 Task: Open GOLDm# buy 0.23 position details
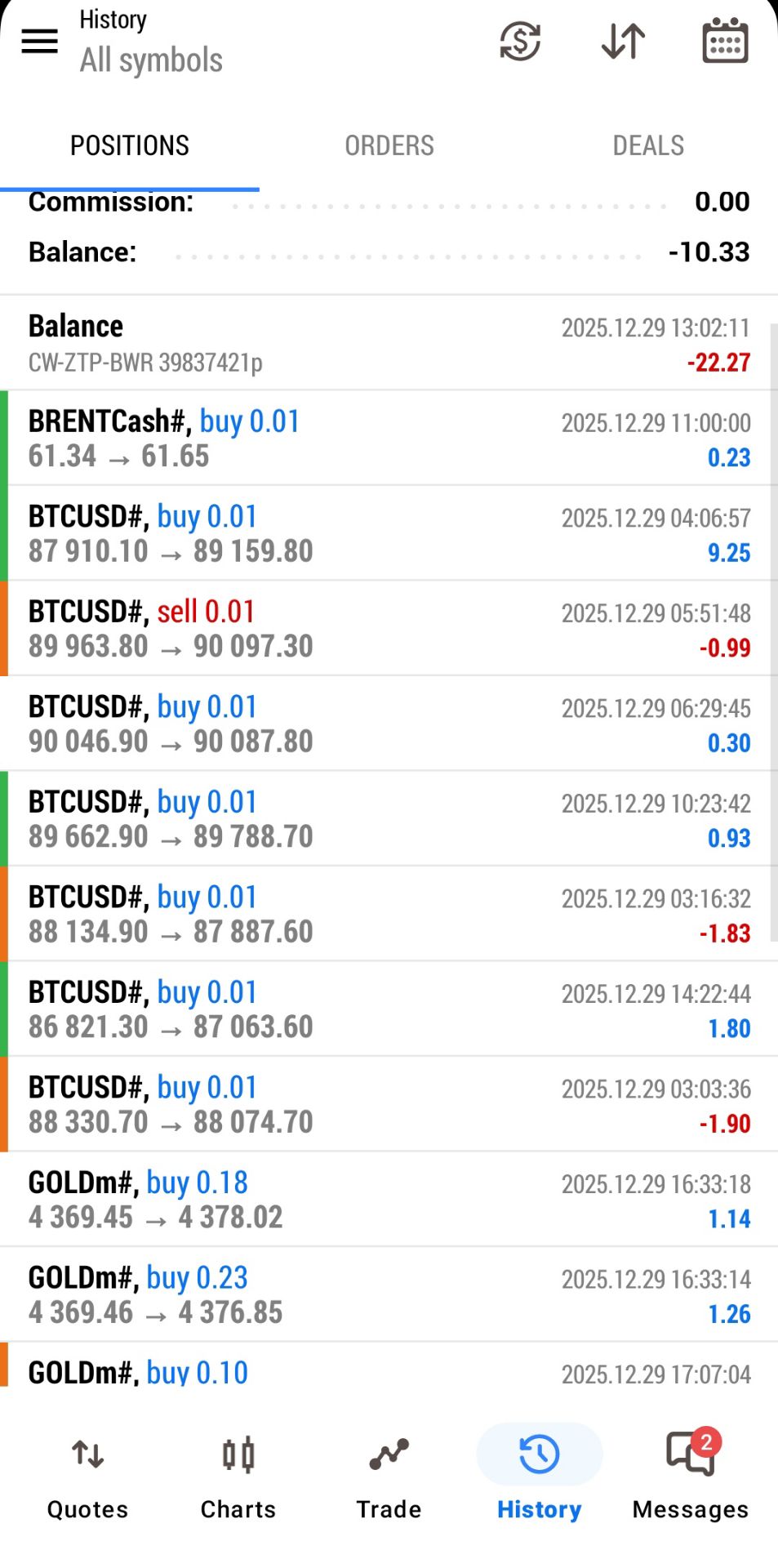coord(389,1294)
